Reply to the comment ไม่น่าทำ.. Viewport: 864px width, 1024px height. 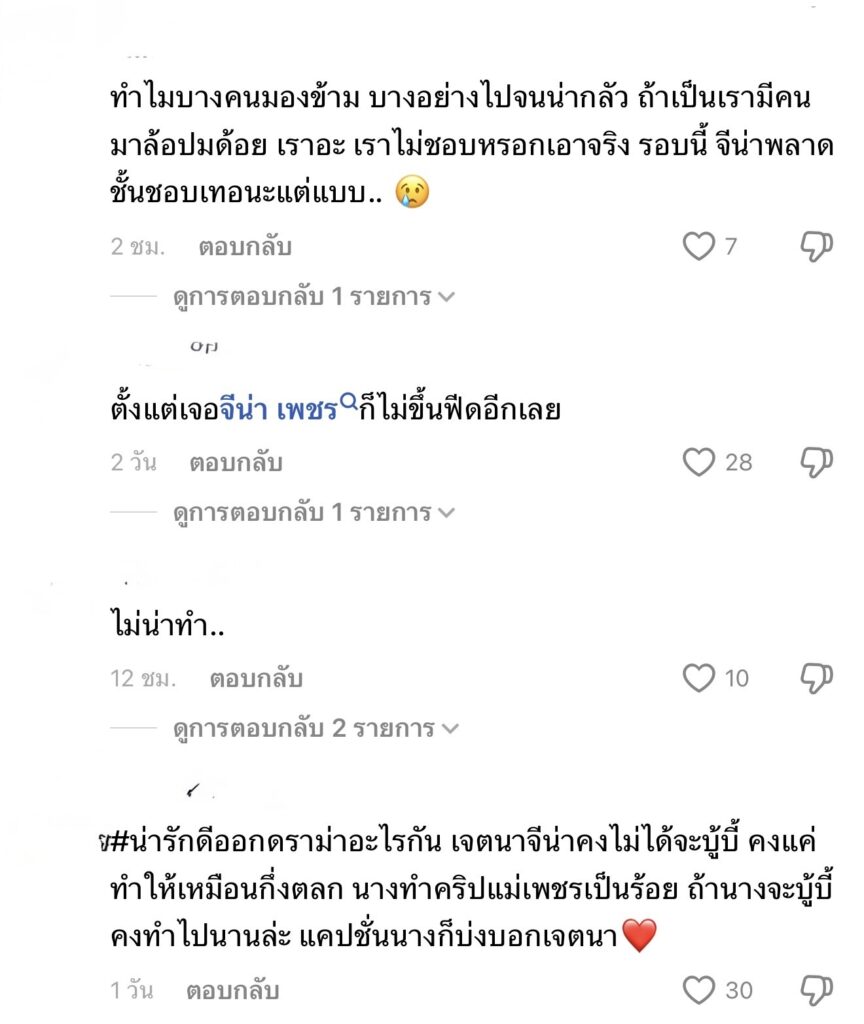(x=256, y=679)
